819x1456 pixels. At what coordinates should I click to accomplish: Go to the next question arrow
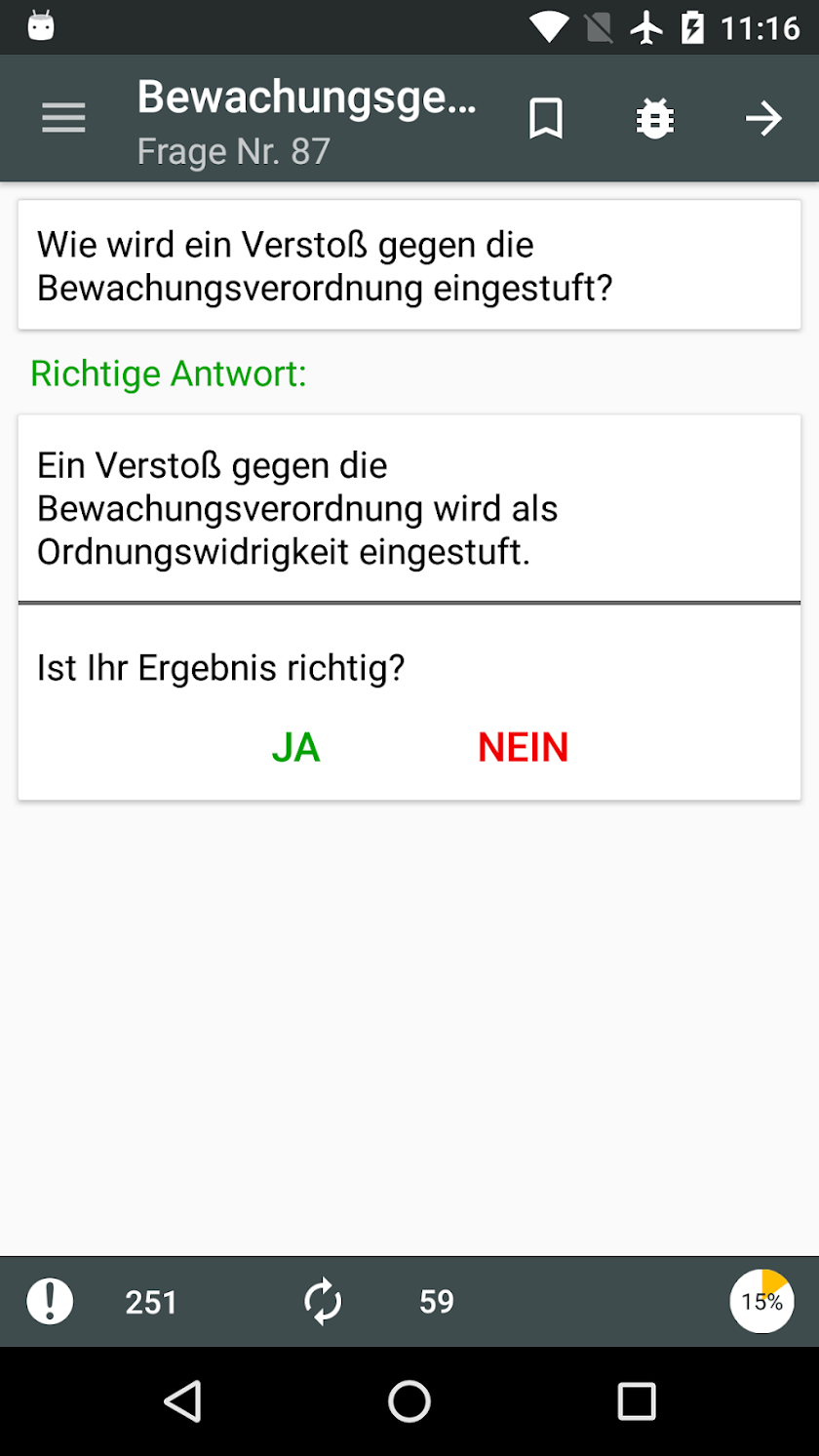pyautogui.click(x=763, y=119)
